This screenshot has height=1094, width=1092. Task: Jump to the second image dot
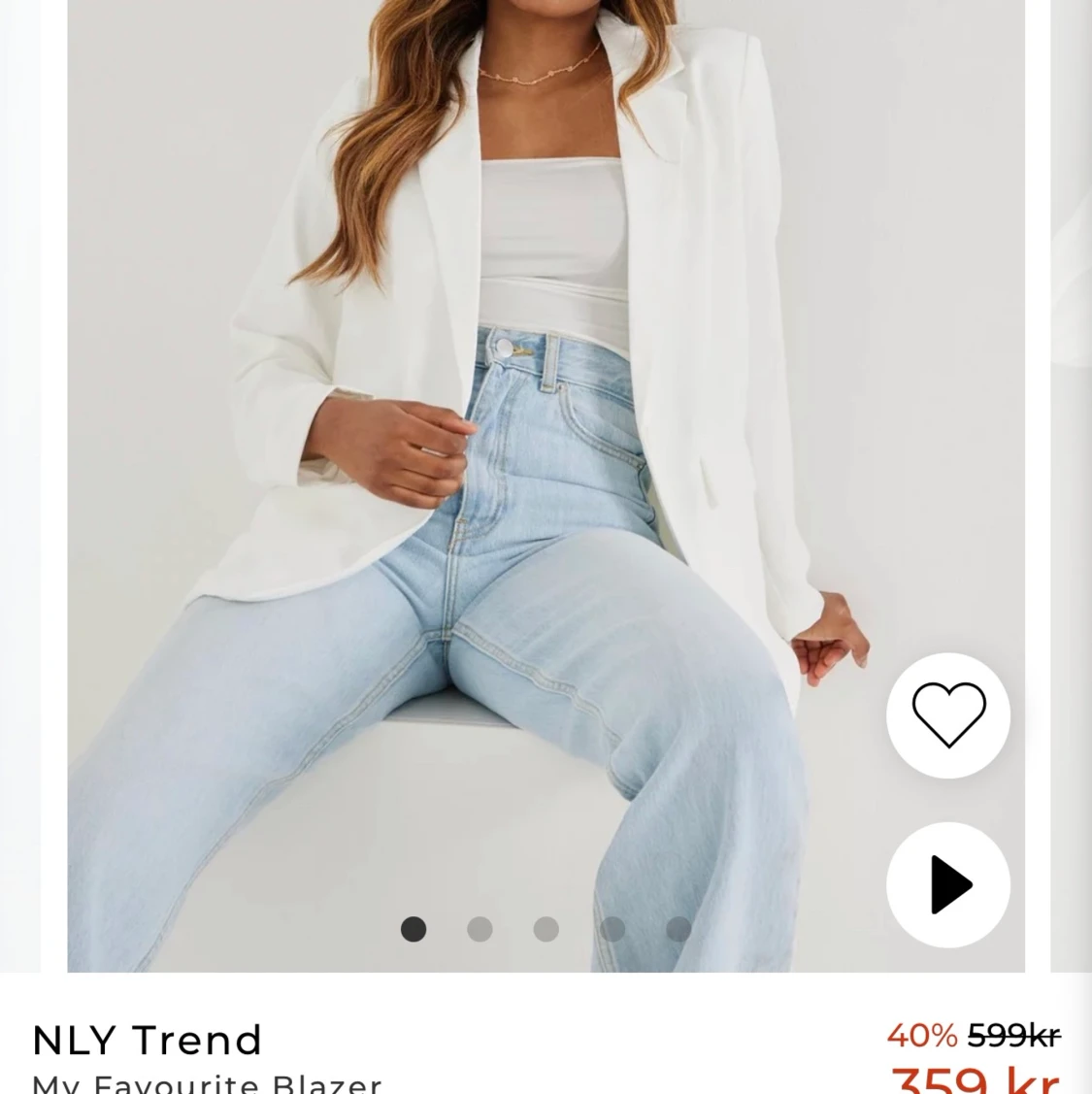[x=480, y=929]
